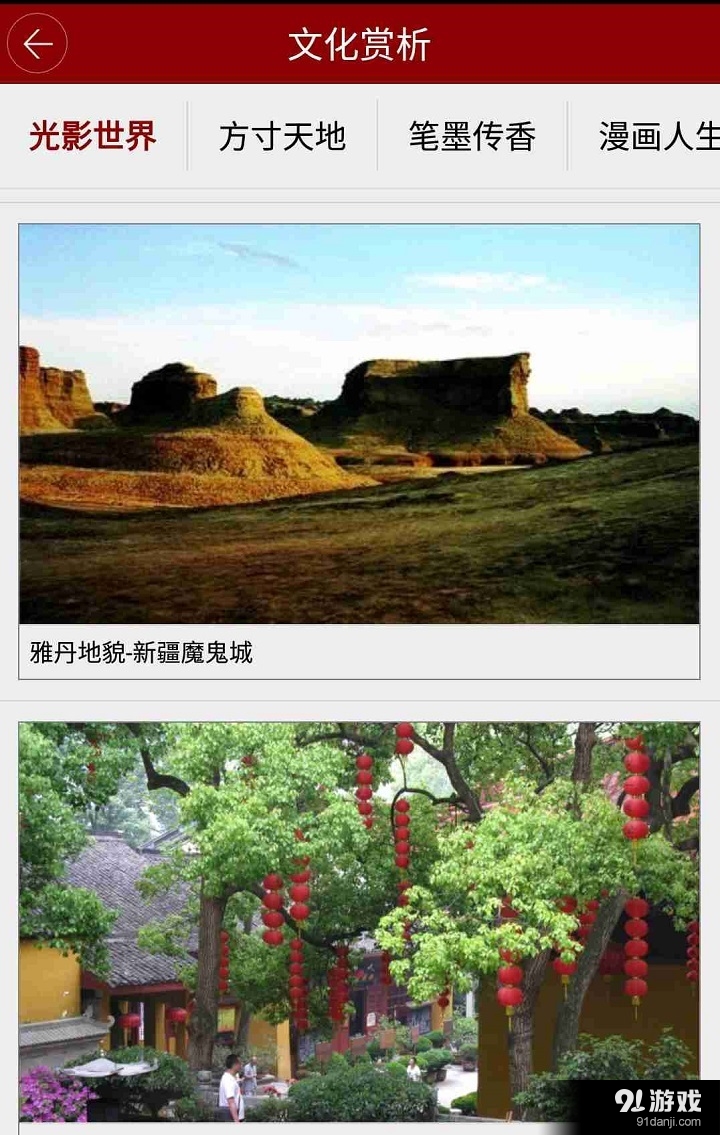The height and width of the screenshot is (1135, 720).
Task: Switch to the 方寸天地 tab
Action: (x=281, y=139)
